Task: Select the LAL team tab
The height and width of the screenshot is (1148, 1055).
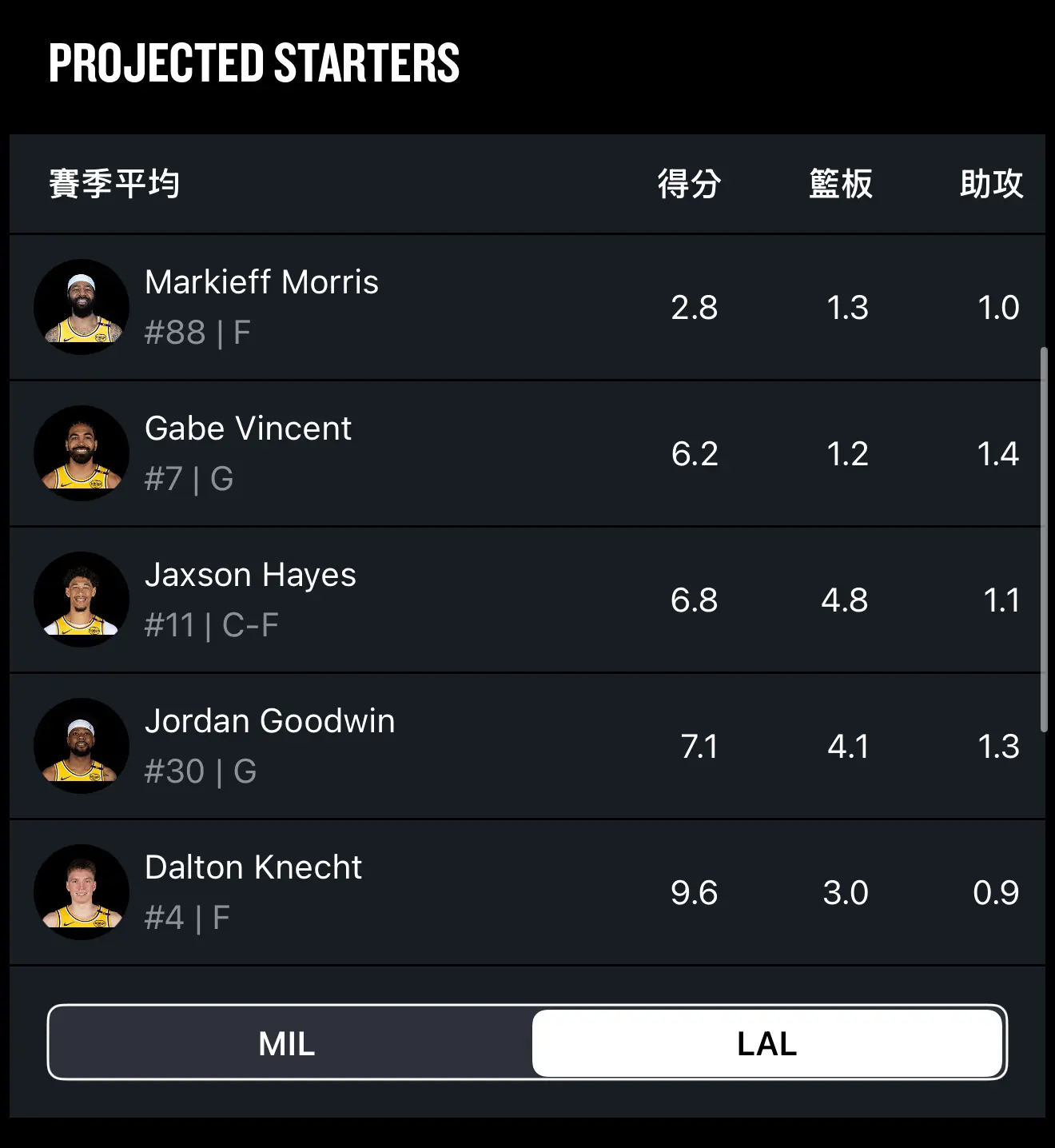Action: tap(766, 1043)
